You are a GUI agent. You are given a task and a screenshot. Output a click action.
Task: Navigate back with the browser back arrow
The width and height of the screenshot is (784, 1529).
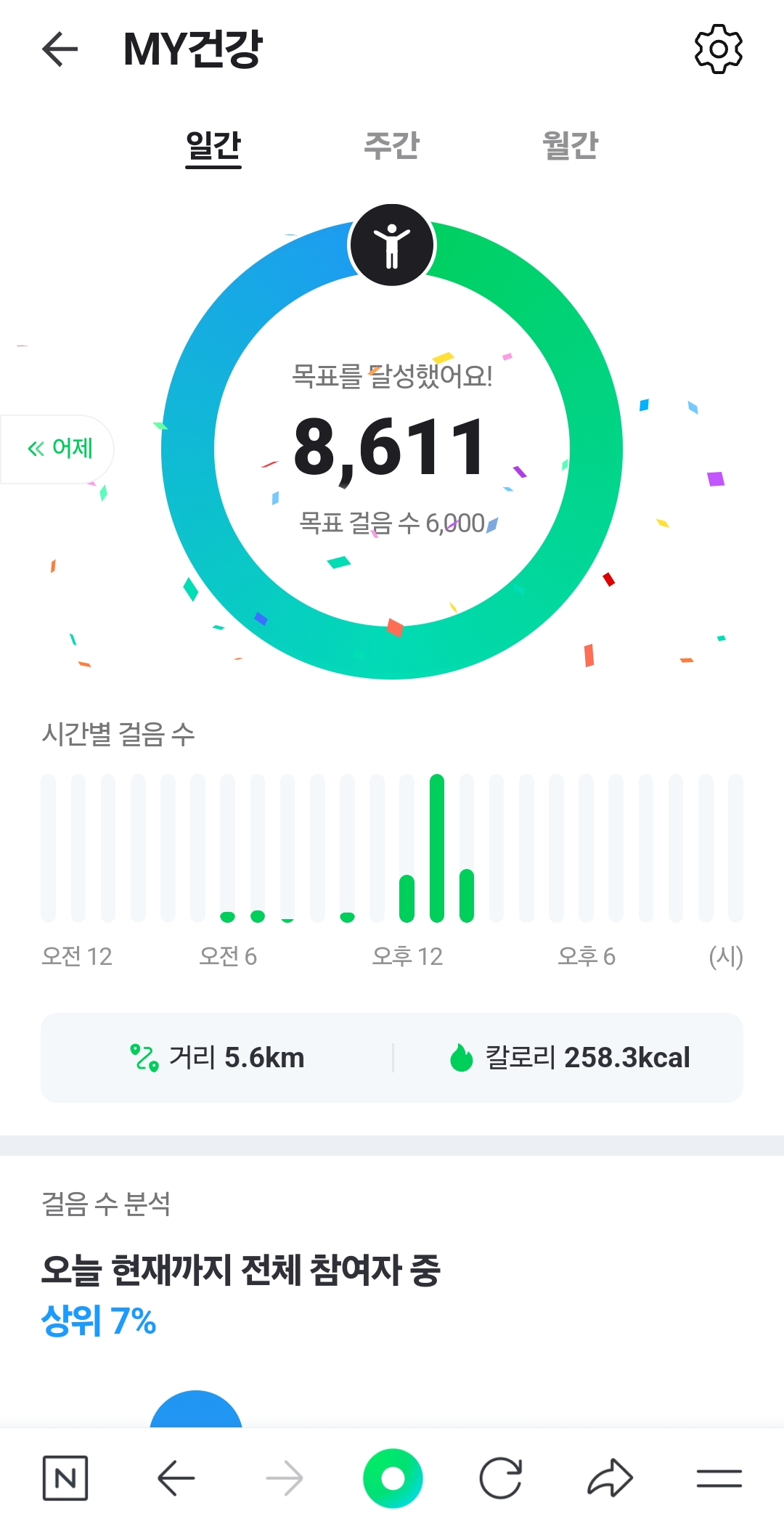(176, 1478)
